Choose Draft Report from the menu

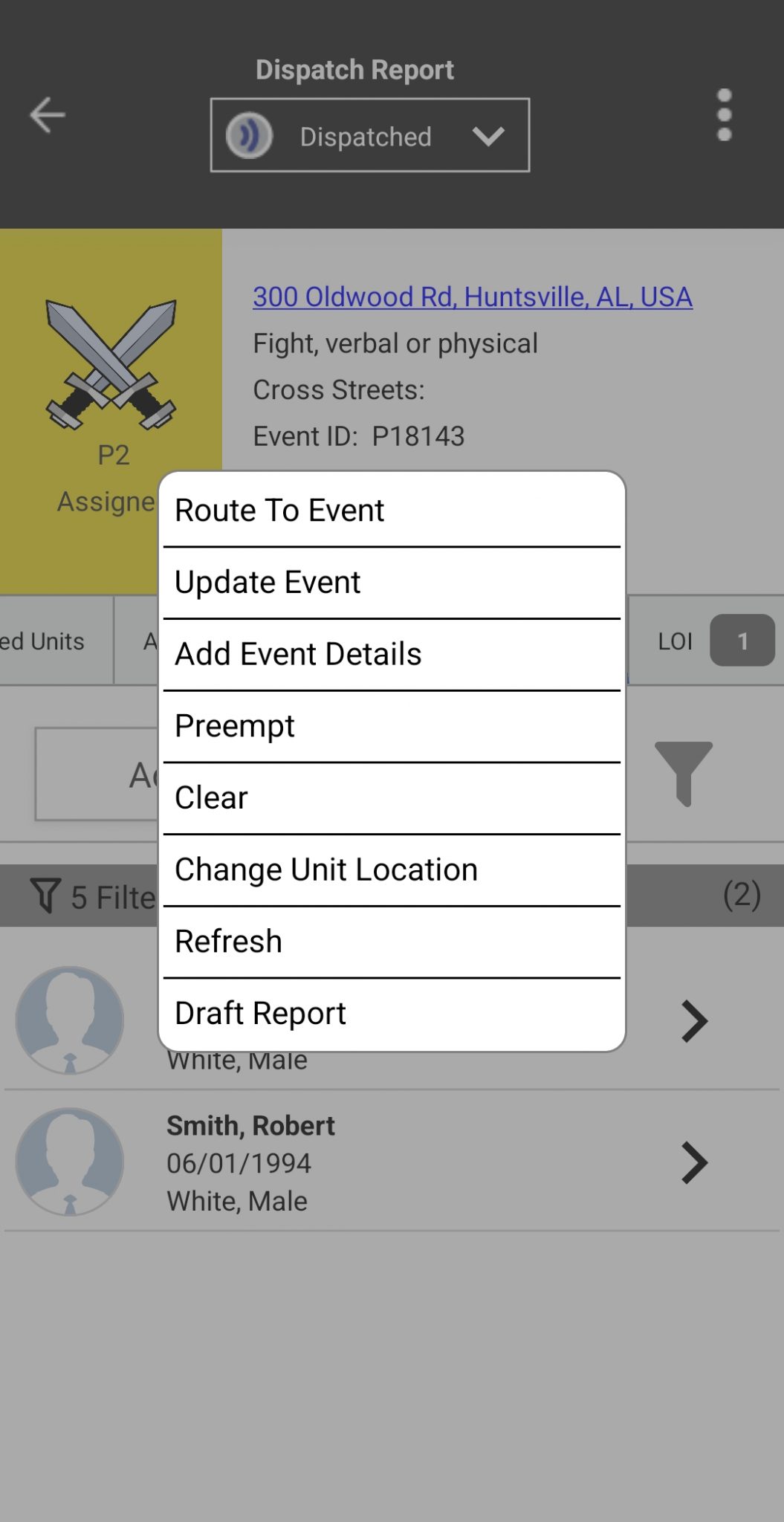pyautogui.click(x=260, y=1012)
